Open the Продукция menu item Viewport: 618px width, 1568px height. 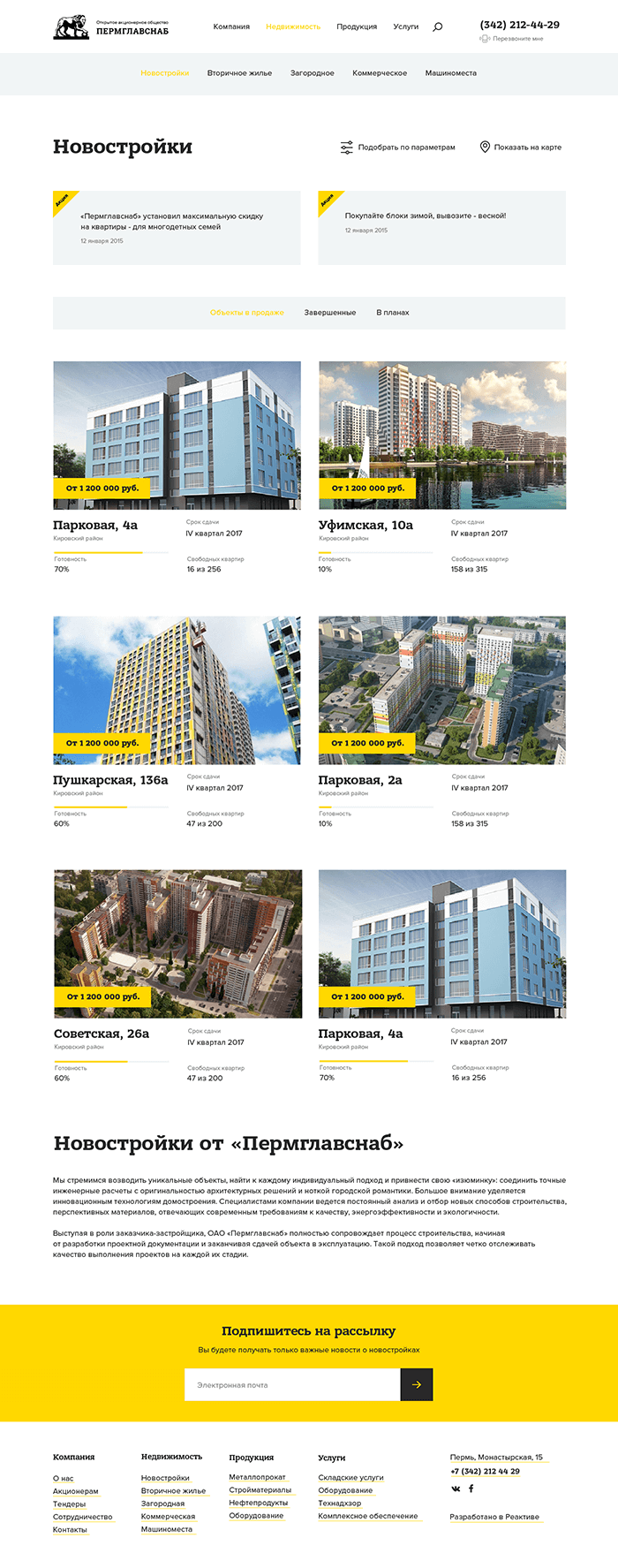pos(357,27)
